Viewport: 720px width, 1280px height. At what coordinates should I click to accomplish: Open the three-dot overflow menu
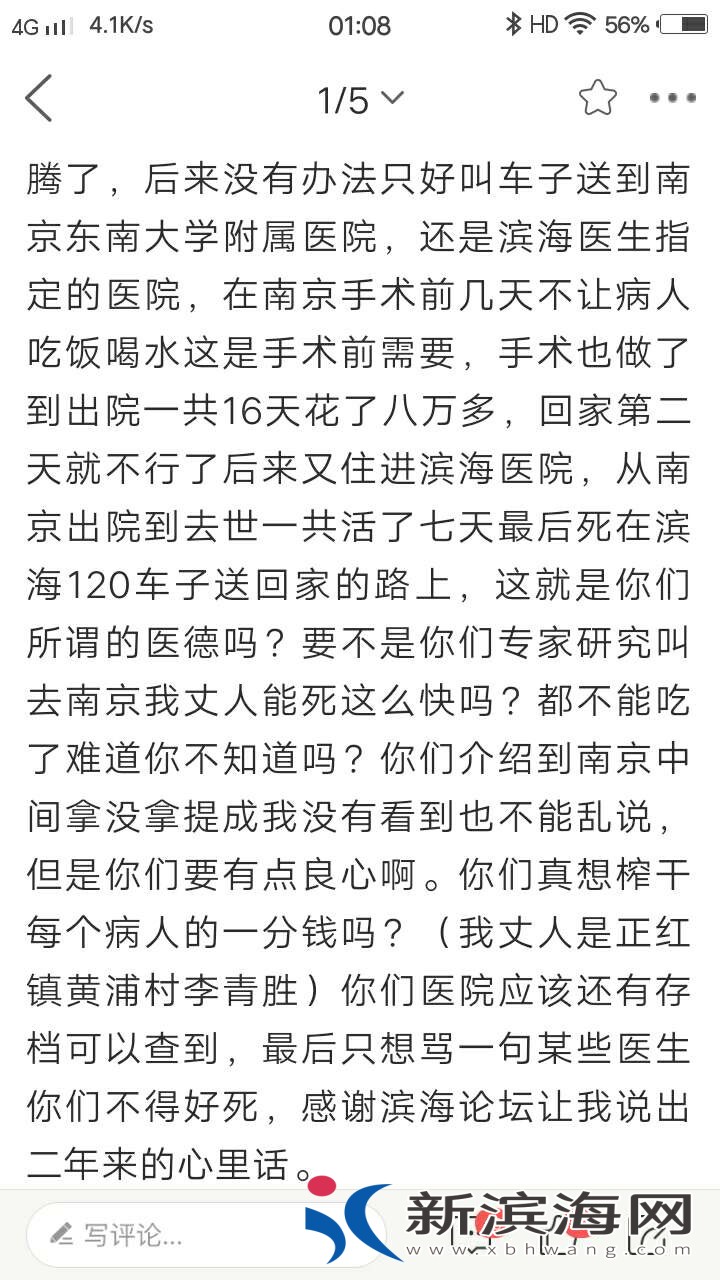(672, 98)
